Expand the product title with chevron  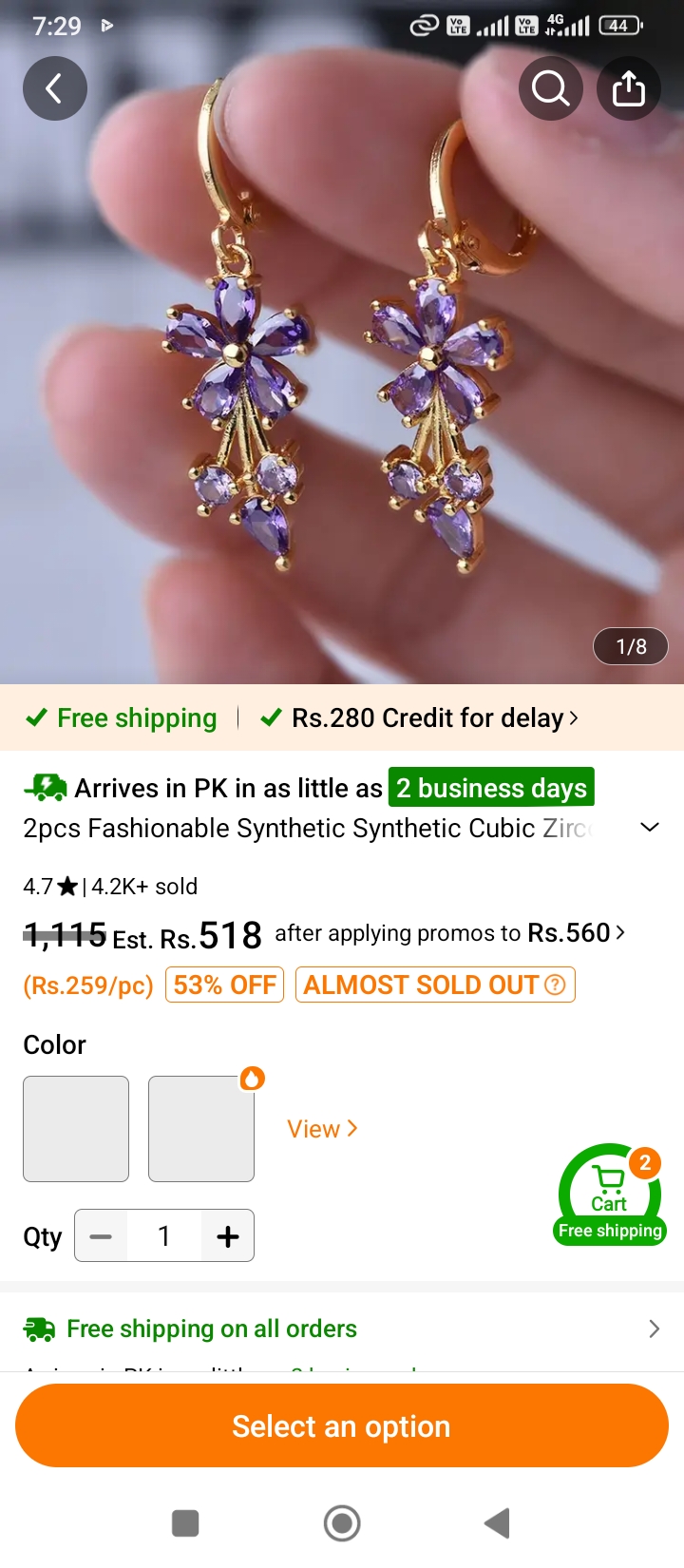650,828
